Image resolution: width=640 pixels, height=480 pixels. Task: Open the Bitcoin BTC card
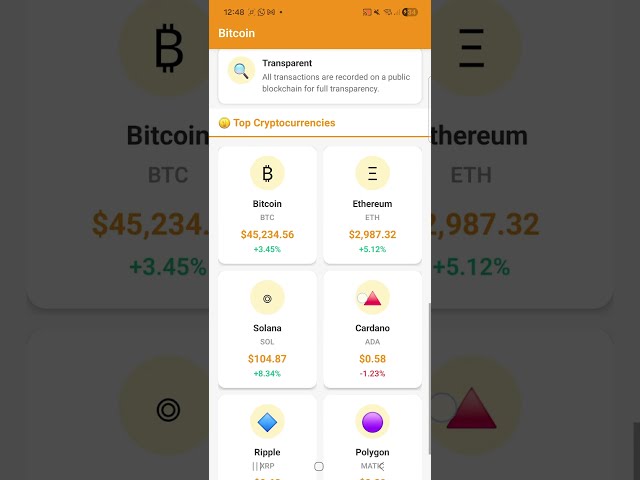click(x=267, y=205)
